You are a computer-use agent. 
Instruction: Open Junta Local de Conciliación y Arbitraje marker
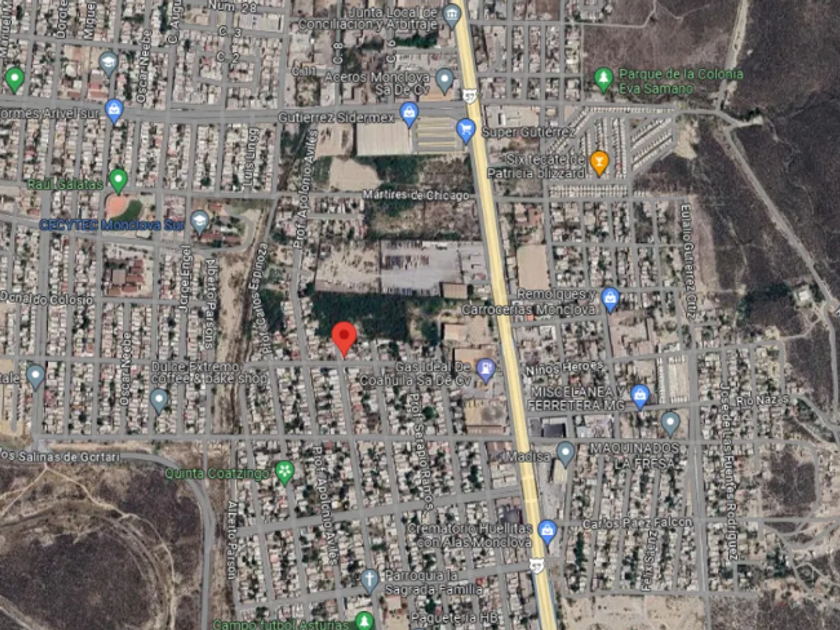click(453, 16)
